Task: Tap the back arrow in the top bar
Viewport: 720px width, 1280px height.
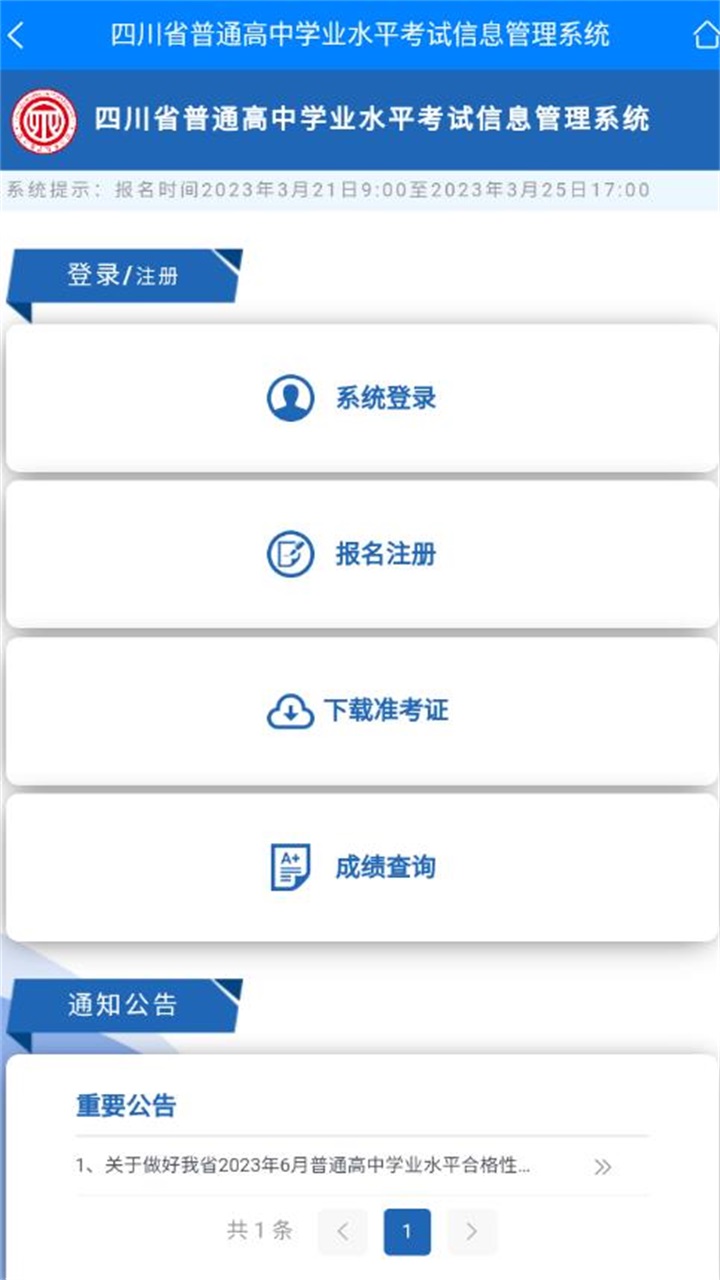Action: pyautogui.click(x=16, y=34)
